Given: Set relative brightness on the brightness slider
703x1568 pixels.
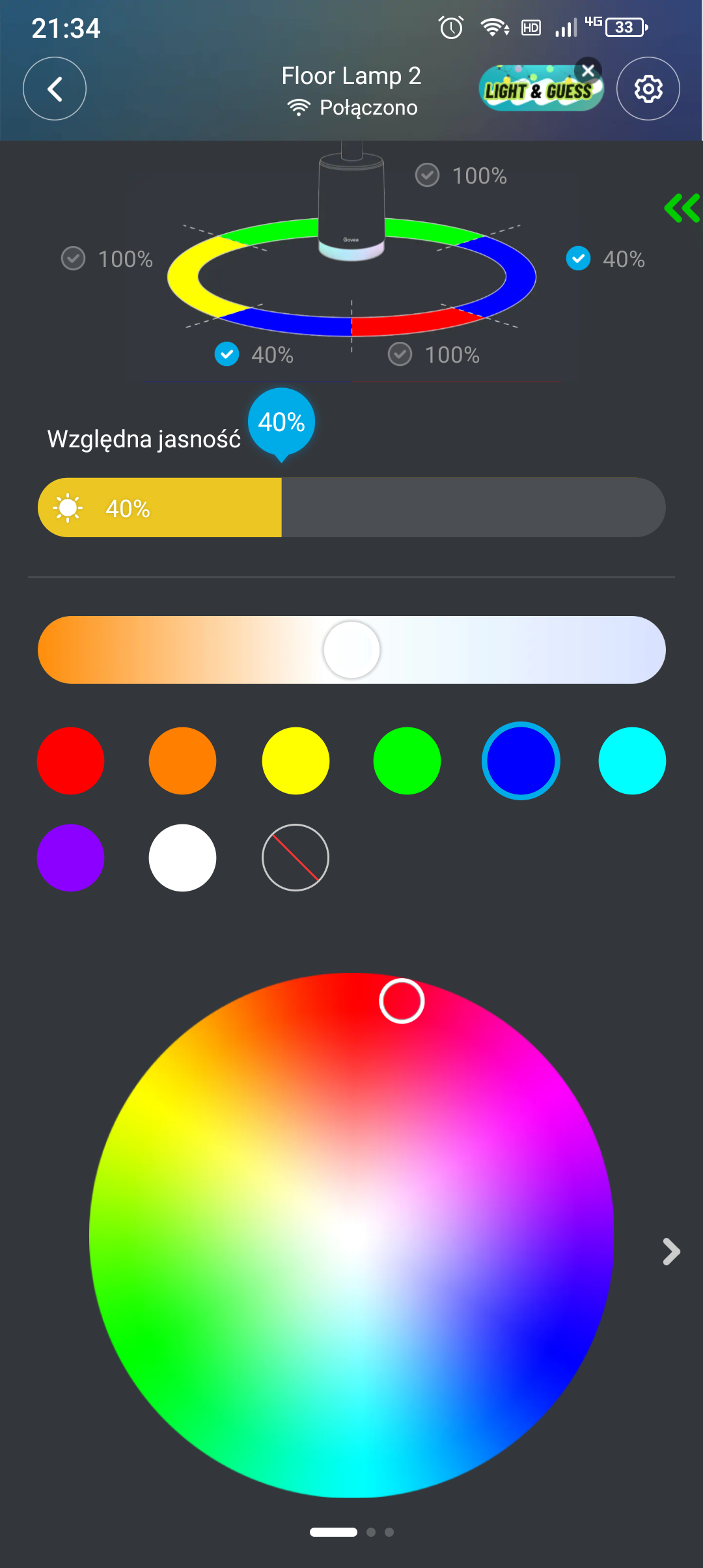Looking at the screenshot, I should tap(351, 508).
